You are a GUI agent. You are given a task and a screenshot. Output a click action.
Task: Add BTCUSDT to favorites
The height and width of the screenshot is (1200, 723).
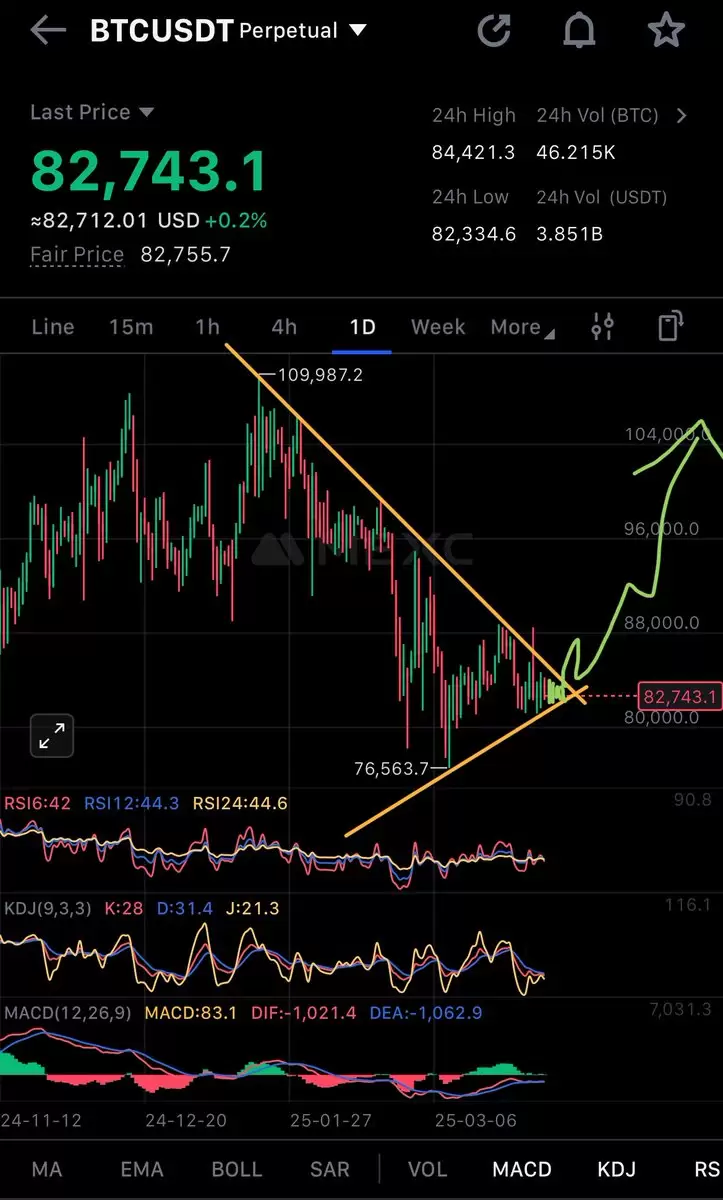666,31
